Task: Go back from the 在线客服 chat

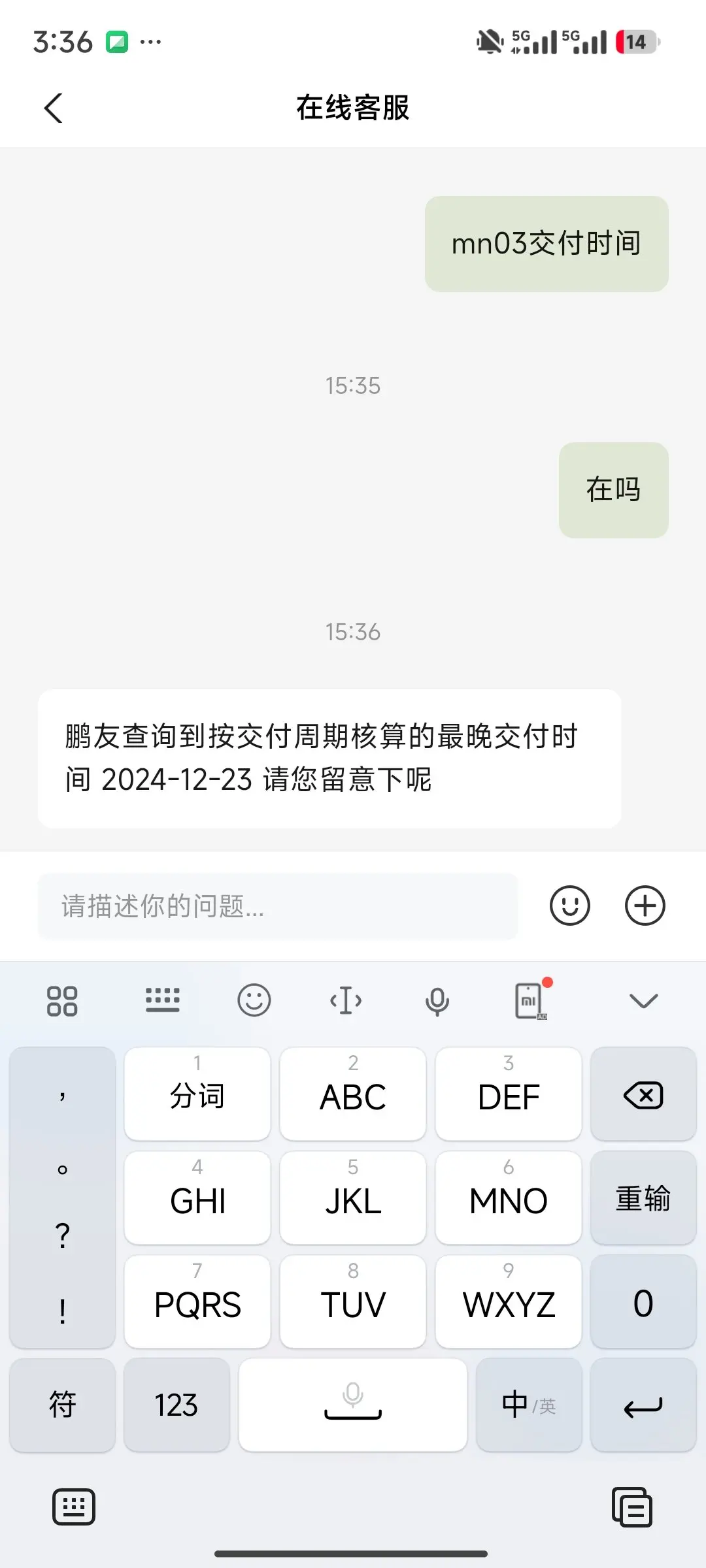Action: point(54,108)
